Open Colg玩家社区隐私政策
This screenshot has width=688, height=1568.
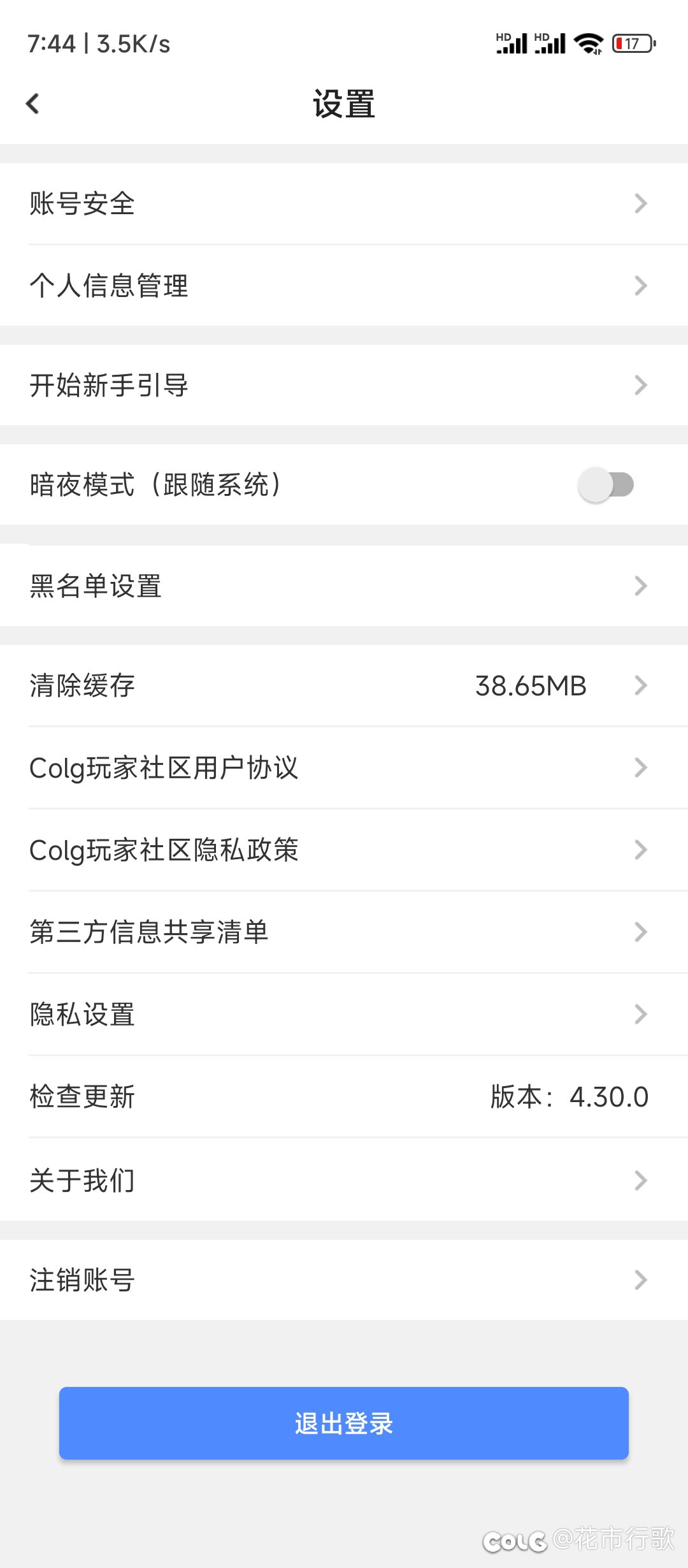(x=344, y=850)
